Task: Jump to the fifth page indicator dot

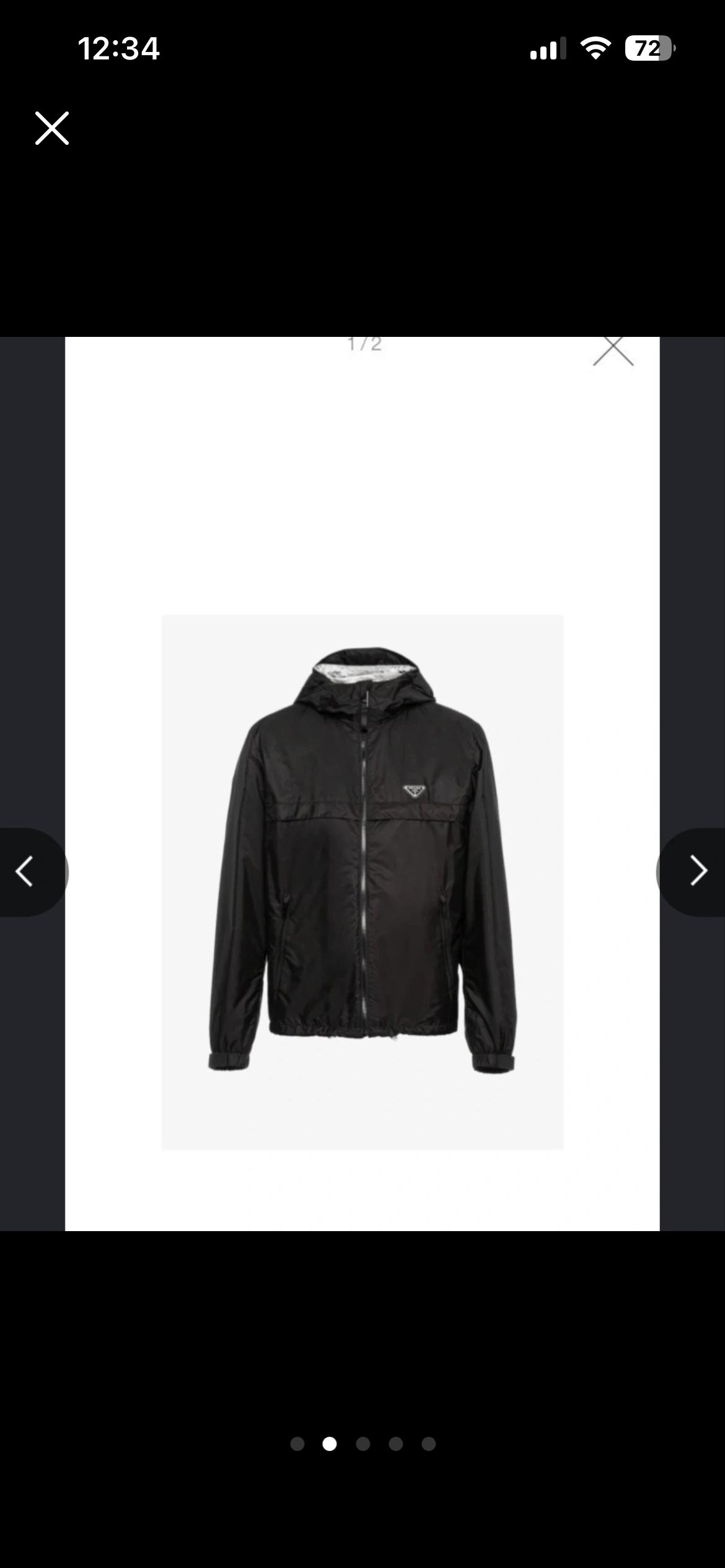Action: coord(429,1444)
